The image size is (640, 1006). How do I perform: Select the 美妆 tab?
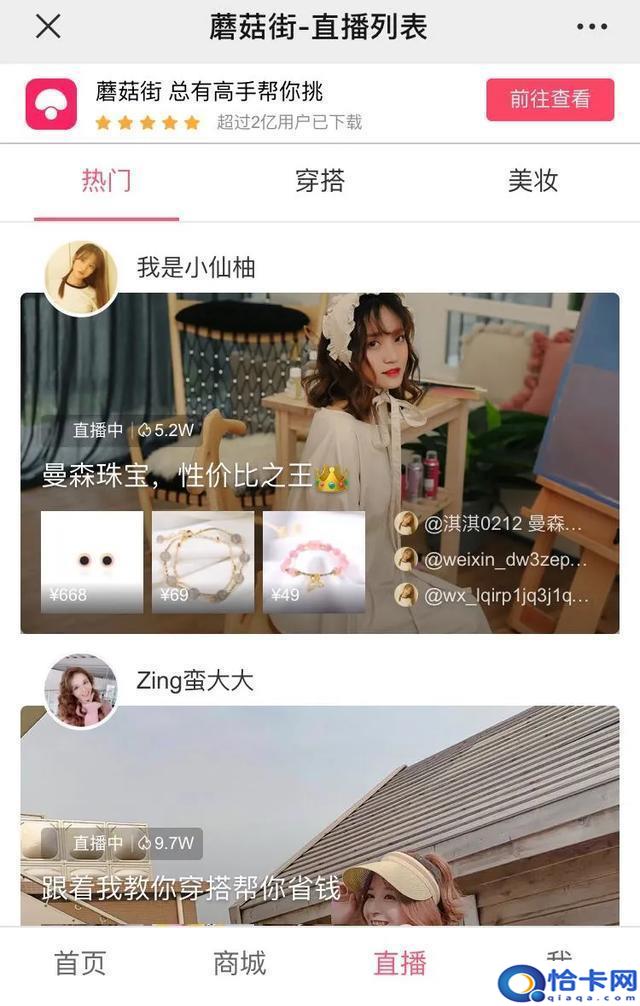(x=533, y=181)
